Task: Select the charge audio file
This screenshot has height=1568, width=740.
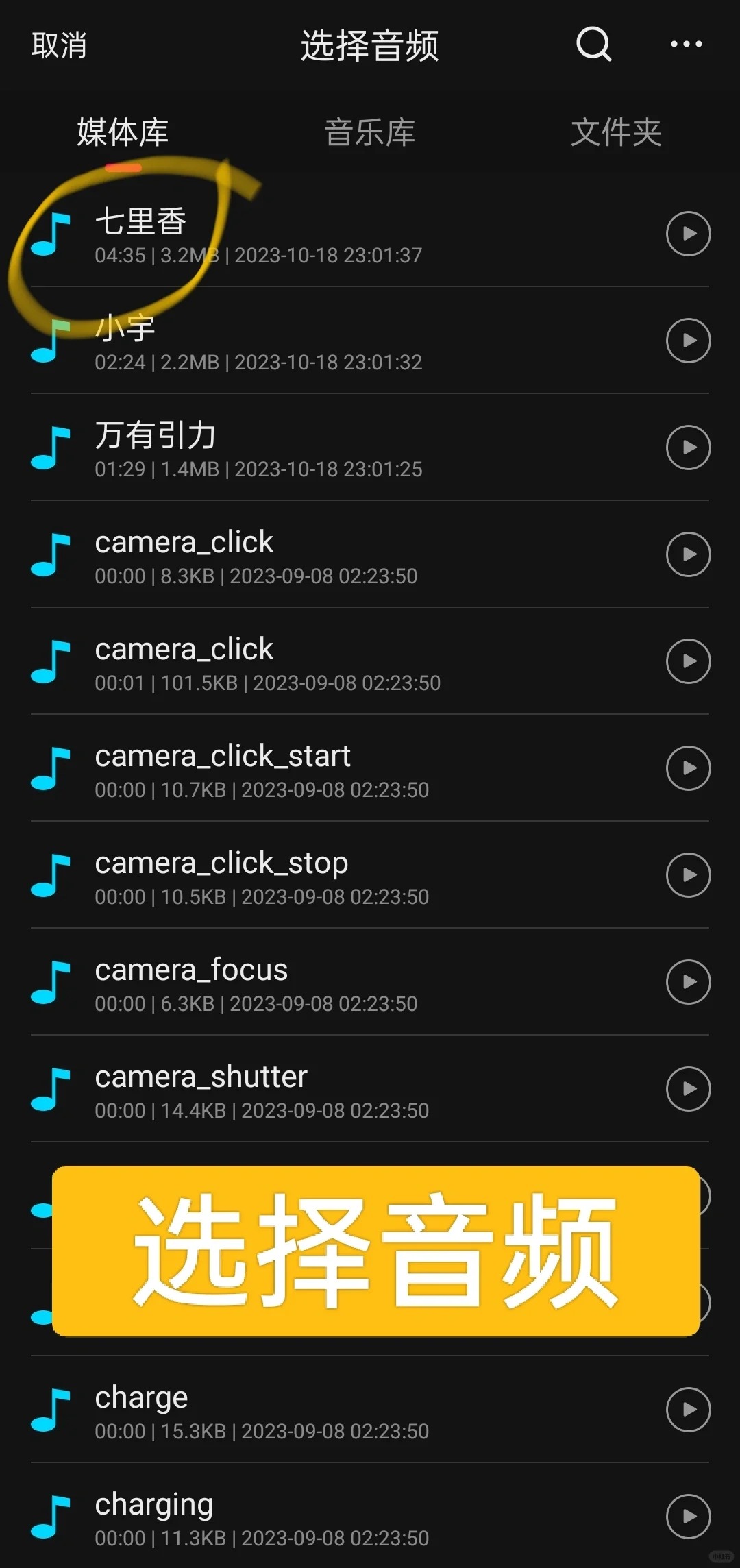Action: point(370,1410)
